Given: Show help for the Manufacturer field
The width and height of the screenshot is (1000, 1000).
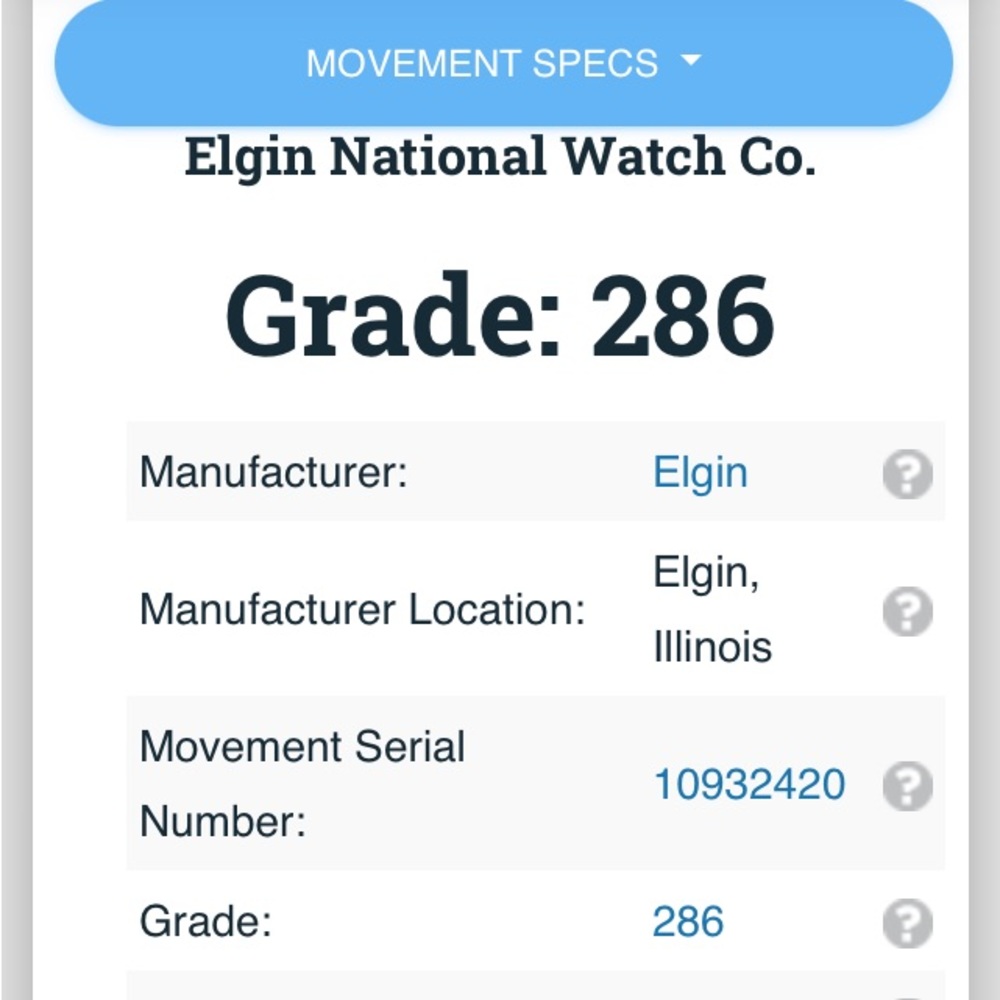Looking at the screenshot, I should pos(907,473).
